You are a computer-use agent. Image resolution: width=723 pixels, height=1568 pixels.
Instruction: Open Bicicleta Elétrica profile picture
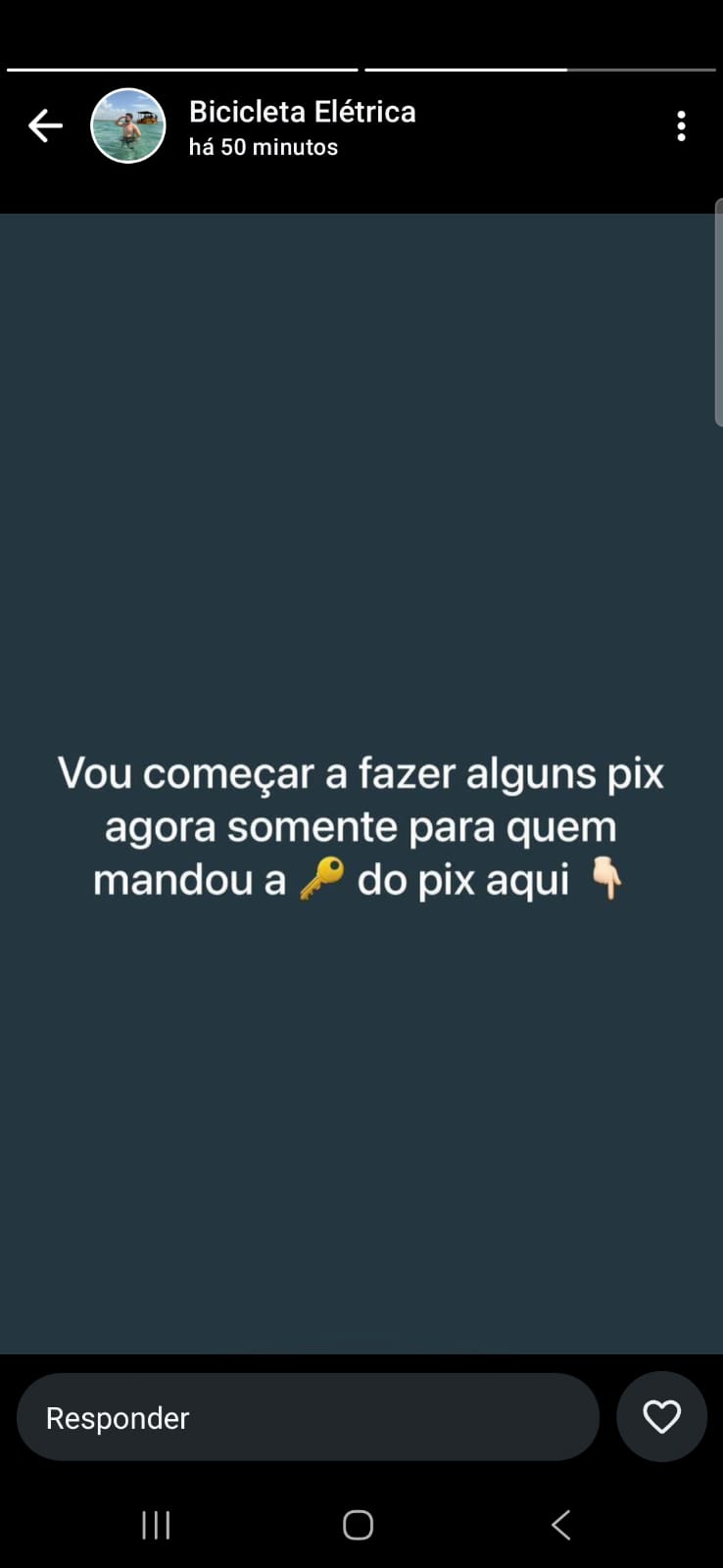127,125
